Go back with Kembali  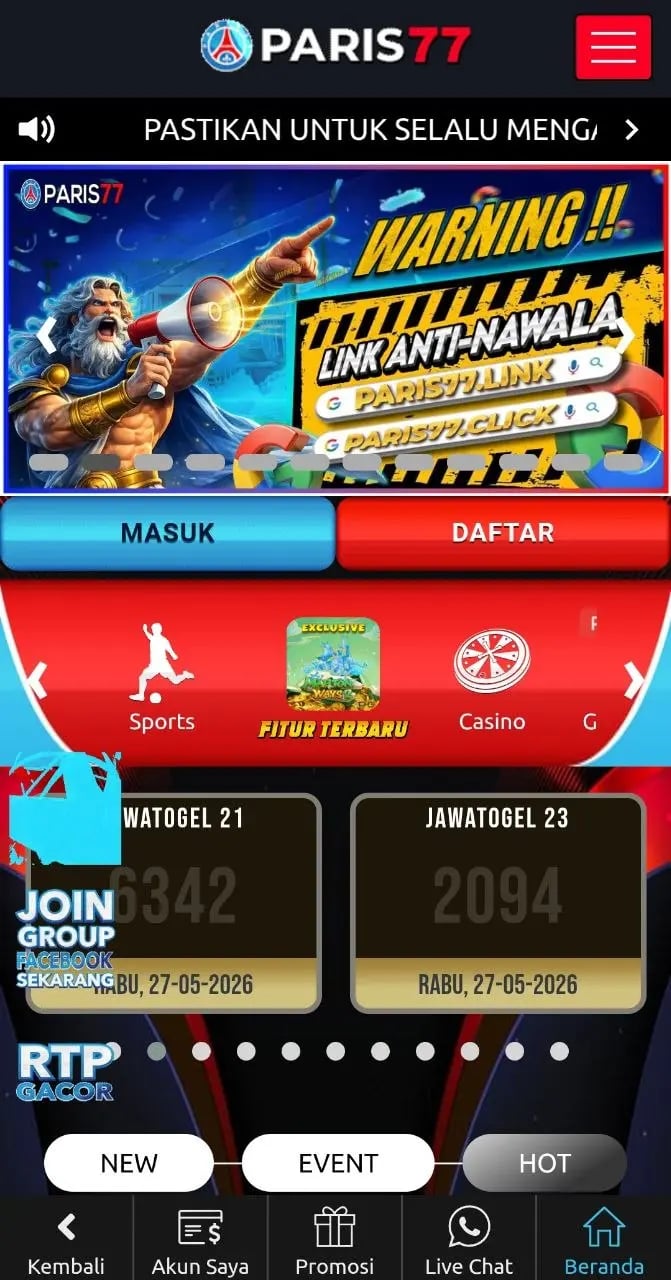[66, 1240]
